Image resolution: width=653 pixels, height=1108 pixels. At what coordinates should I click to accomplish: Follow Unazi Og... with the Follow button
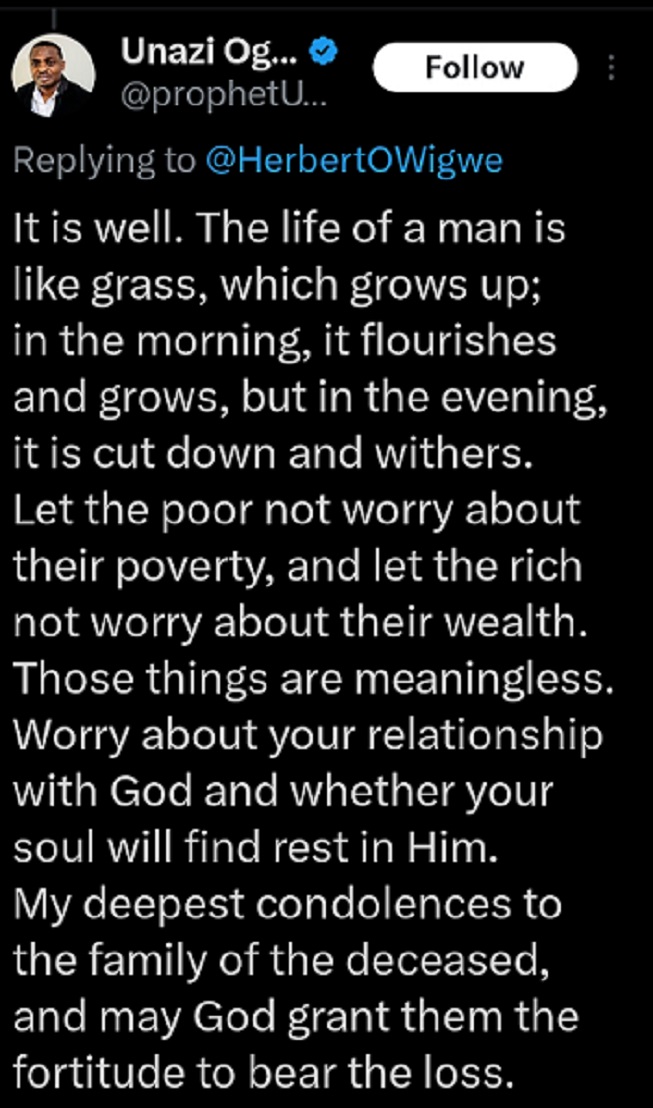tap(474, 68)
